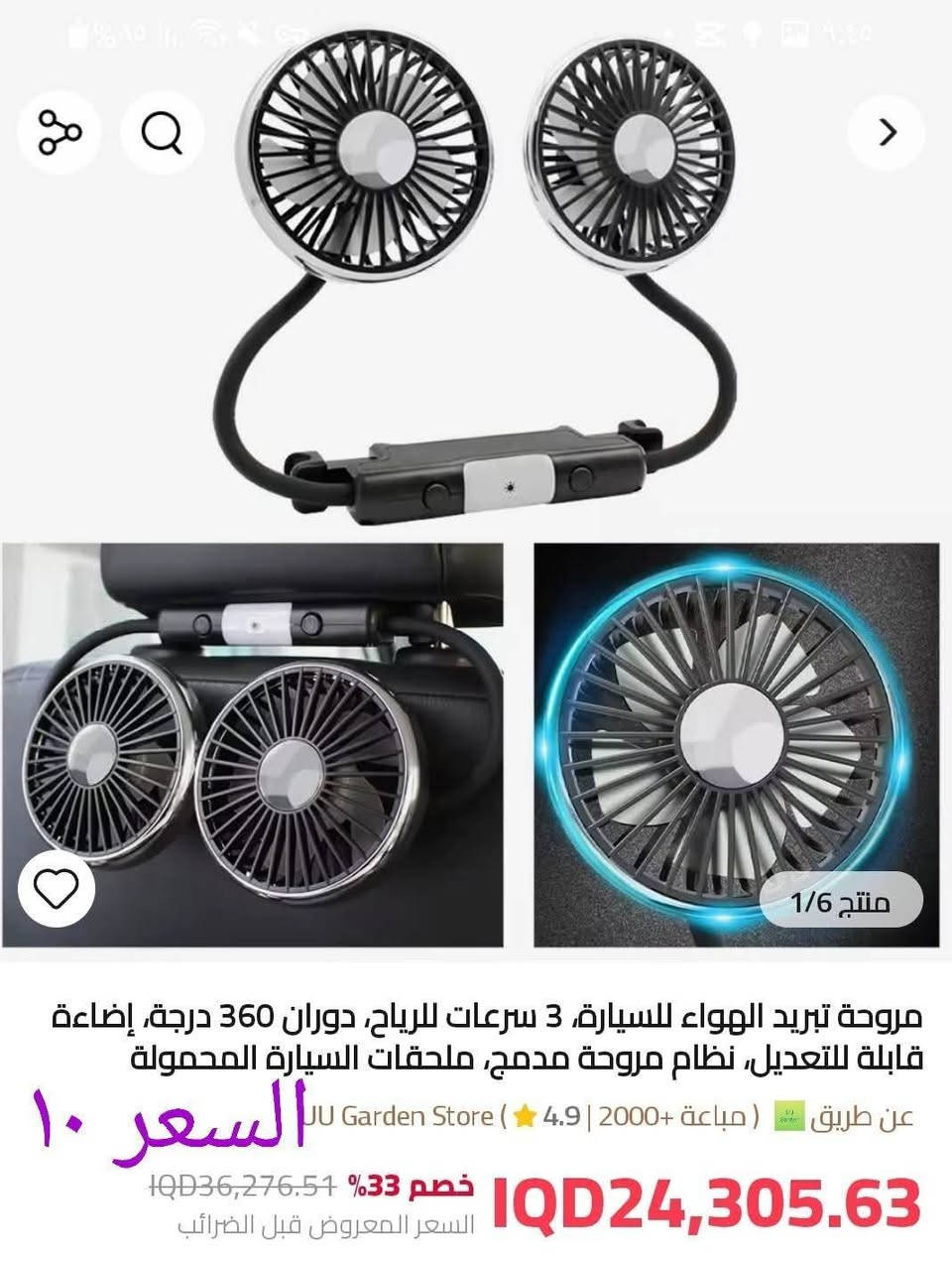Open the search magnifier icon
This screenshot has height=1261, width=952.
pyautogui.click(x=162, y=133)
